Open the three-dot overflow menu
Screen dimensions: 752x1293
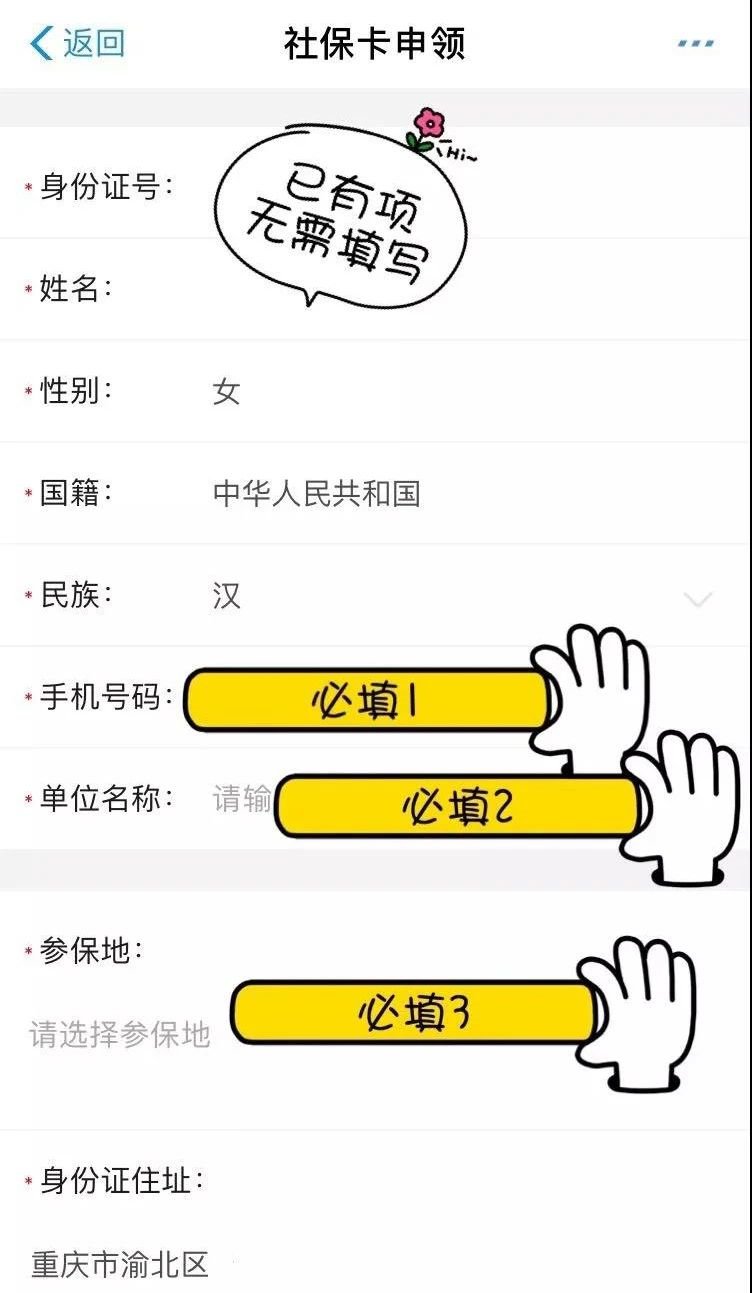tap(695, 44)
